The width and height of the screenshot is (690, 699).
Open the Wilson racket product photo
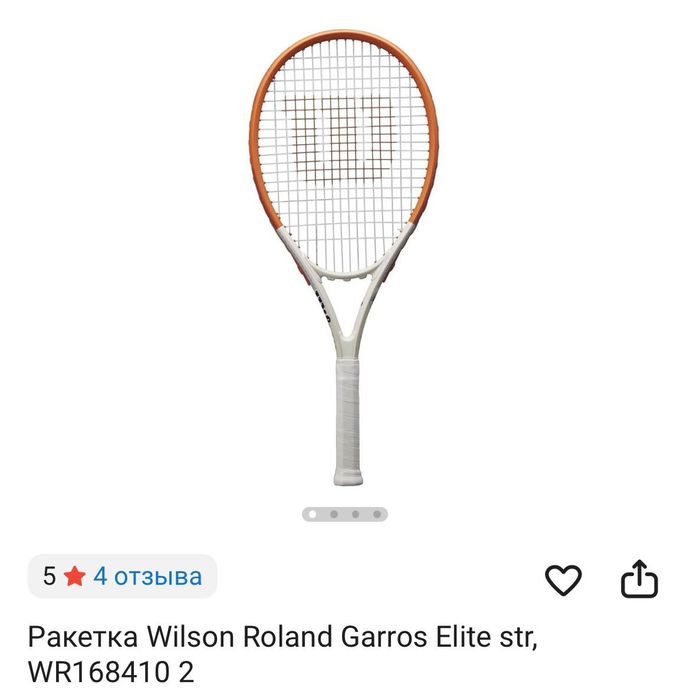343,250
